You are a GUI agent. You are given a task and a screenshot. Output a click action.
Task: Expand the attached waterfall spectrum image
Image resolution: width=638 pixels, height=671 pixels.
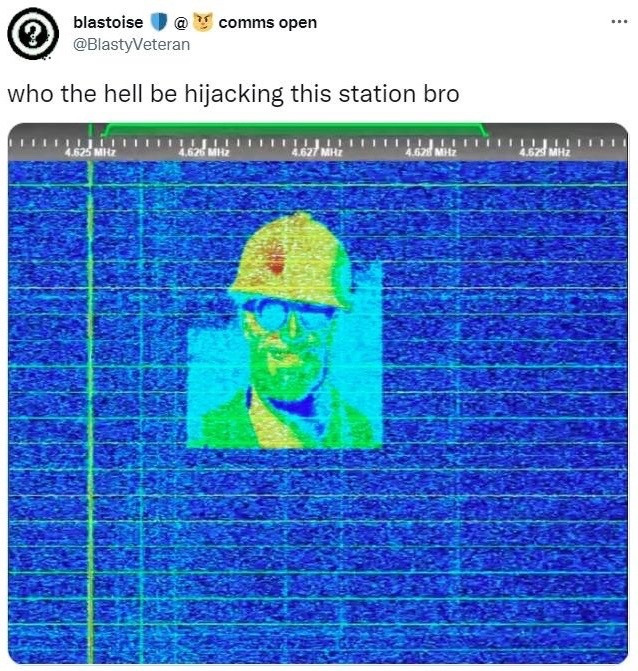click(318, 395)
